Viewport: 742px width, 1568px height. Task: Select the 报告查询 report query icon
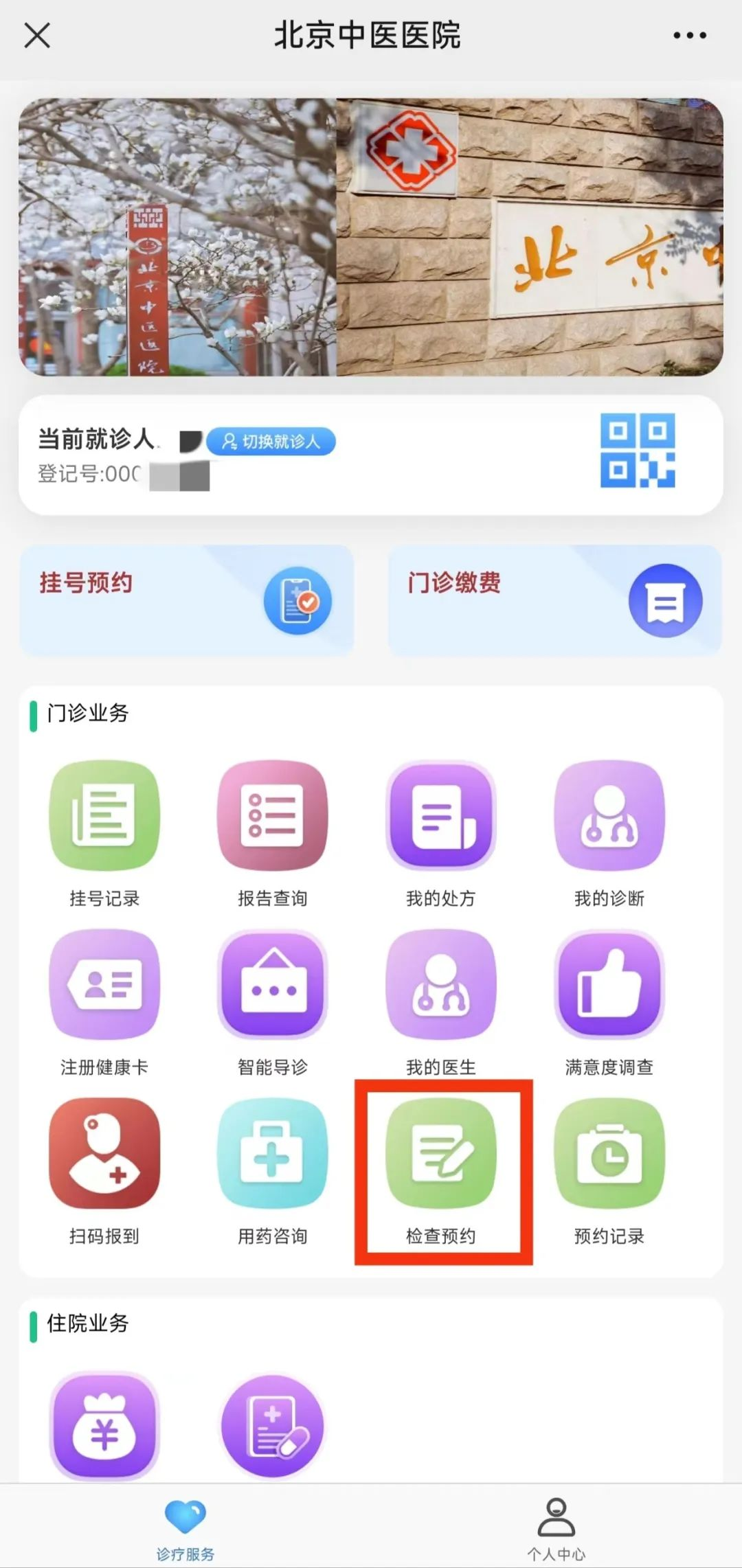click(273, 817)
